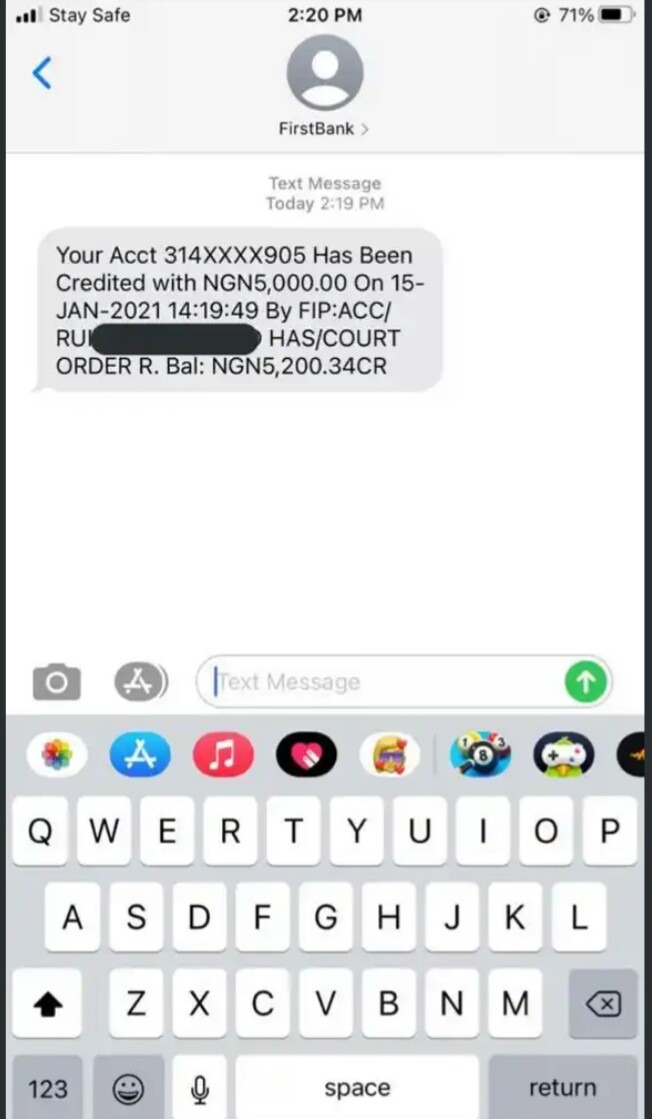This screenshot has width=652, height=1119.
Task: Open the App Store iMessage app
Action: click(141, 754)
